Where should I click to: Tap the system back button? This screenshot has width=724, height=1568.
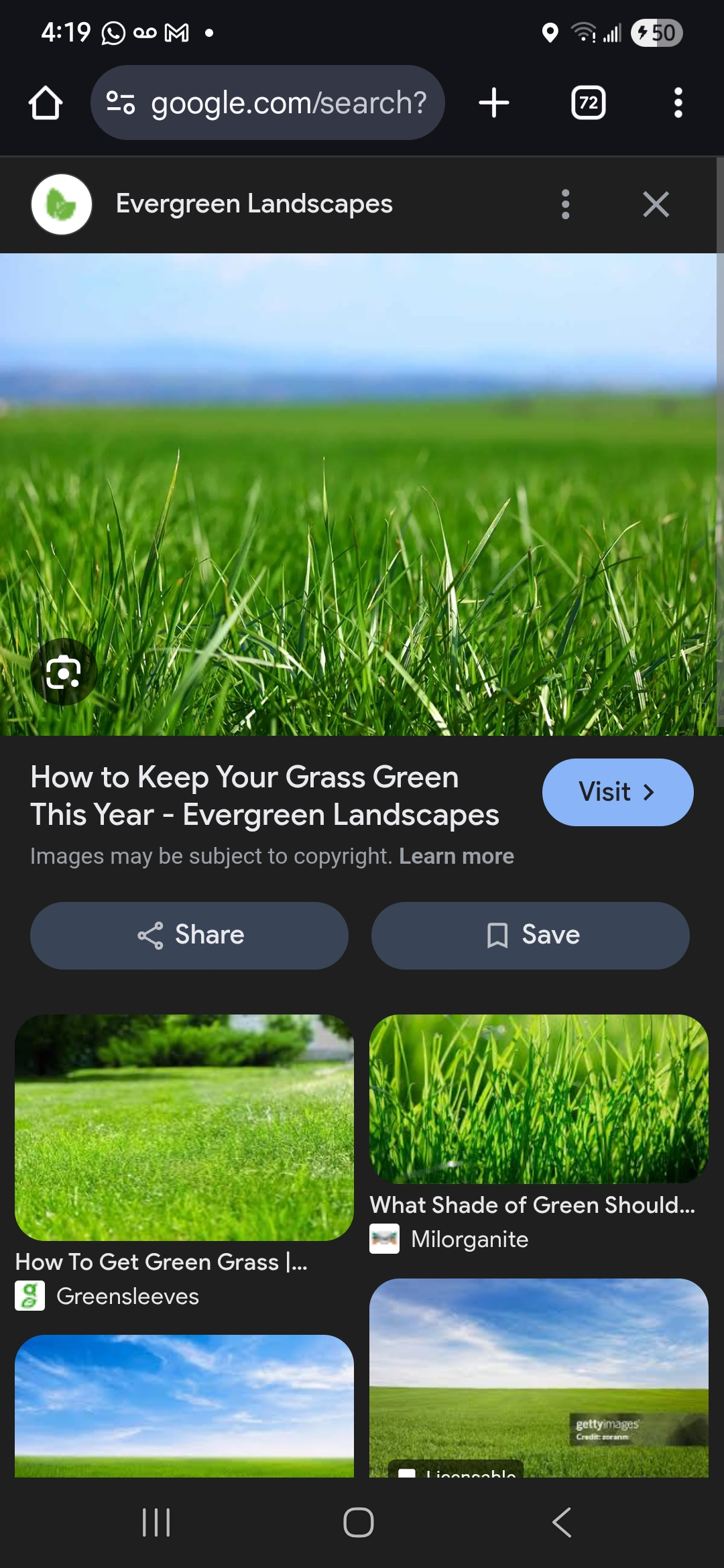pyautogui.click(x=562, y=1522)
